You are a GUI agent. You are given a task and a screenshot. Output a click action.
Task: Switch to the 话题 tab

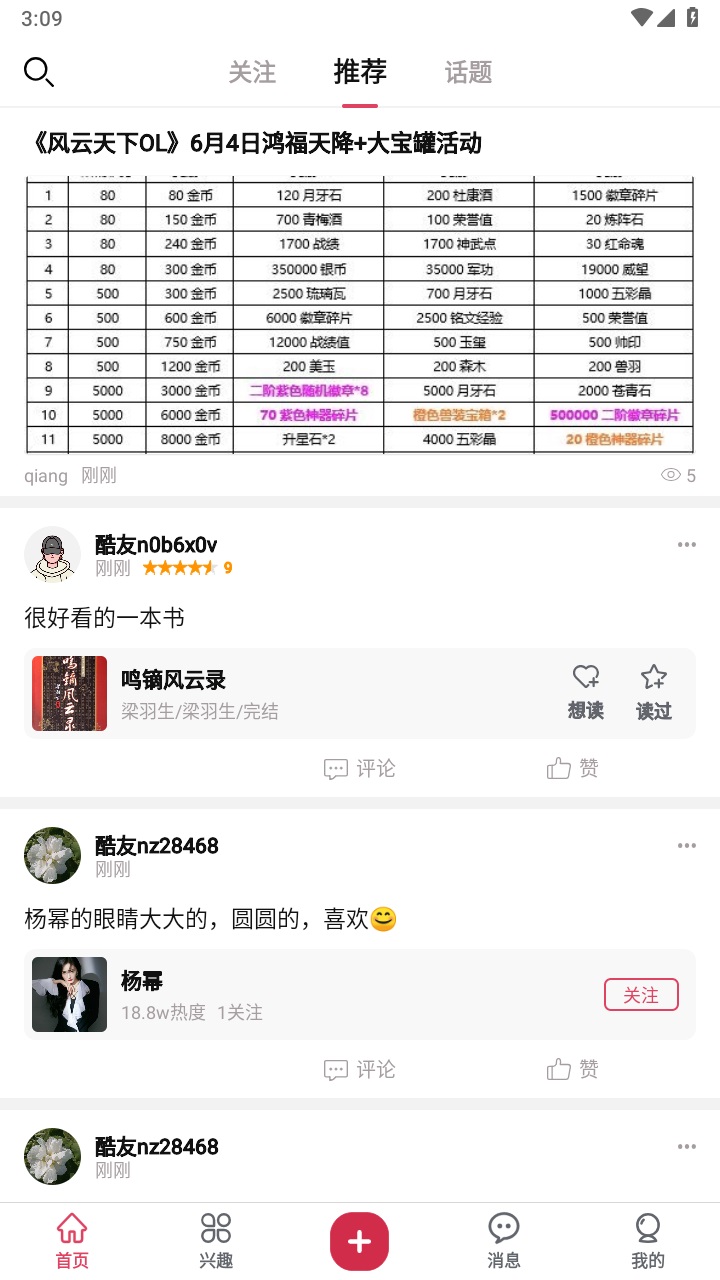(466, 72)
